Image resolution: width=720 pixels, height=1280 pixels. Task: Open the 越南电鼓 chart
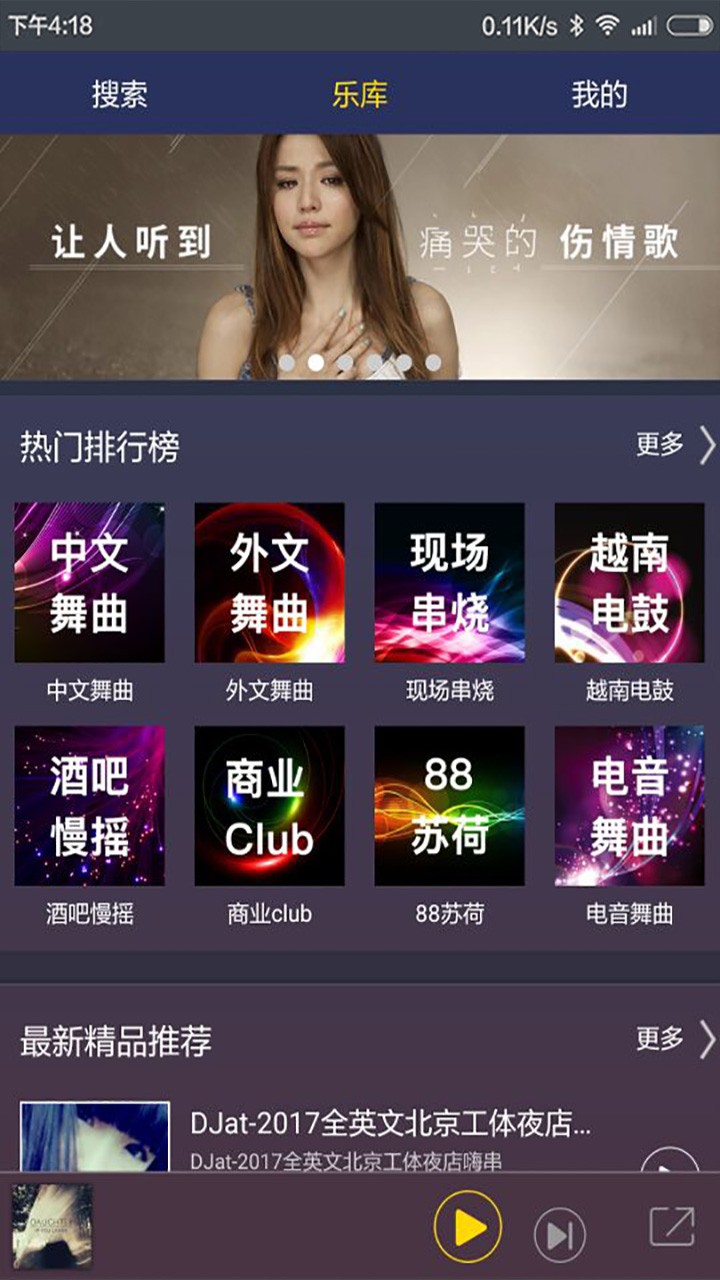630,583
